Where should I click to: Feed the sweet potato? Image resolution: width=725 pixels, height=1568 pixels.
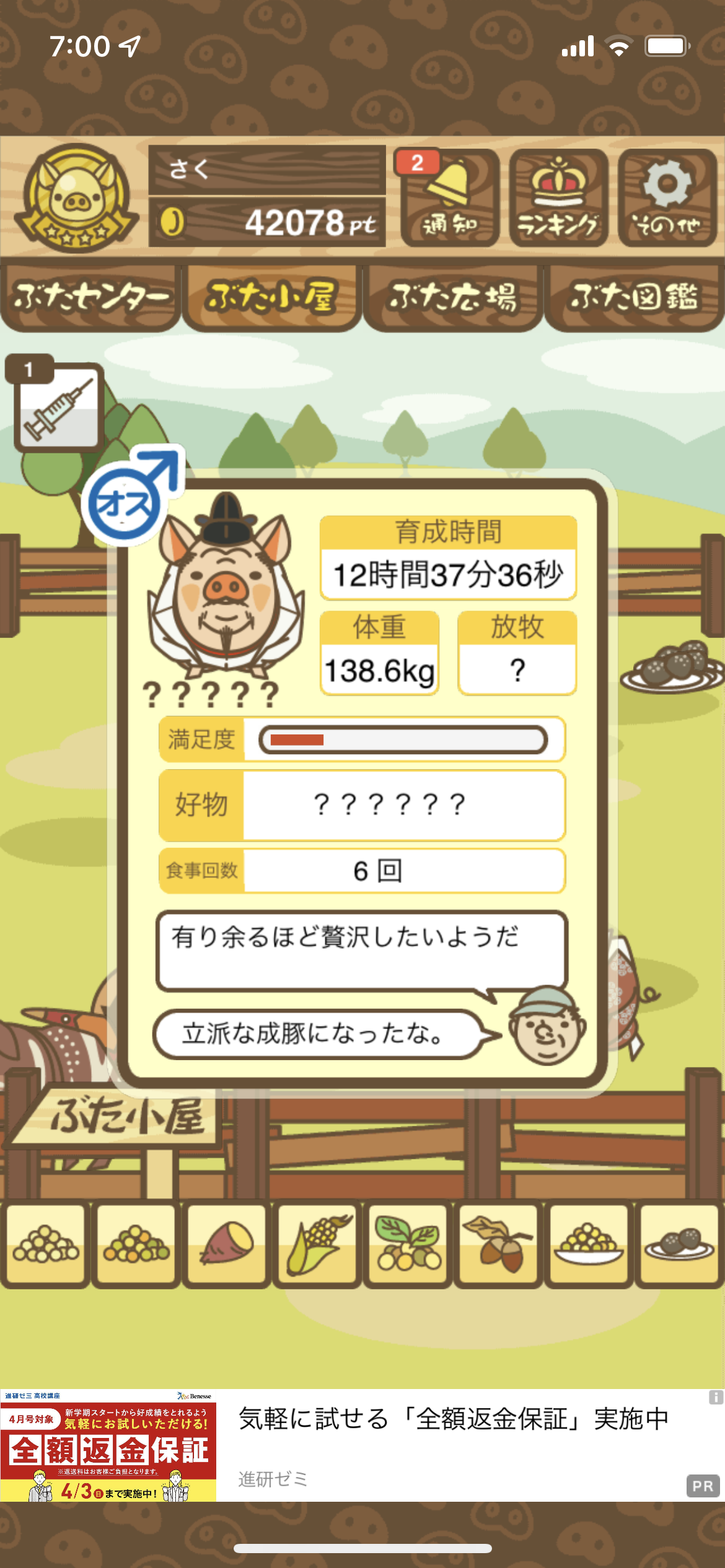point(226,1244)
